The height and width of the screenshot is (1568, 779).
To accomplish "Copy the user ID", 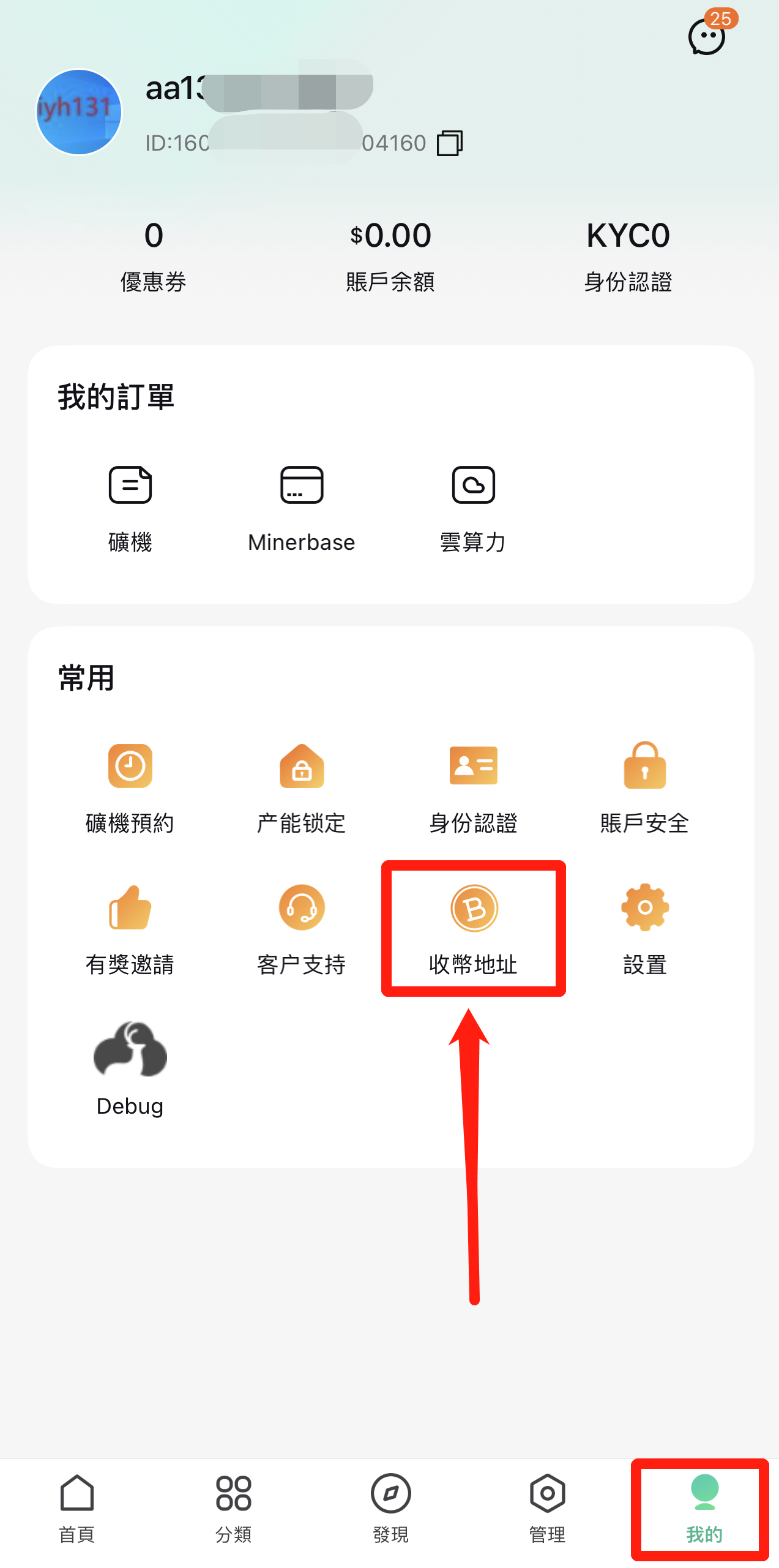I will click(x=450, y=143).
